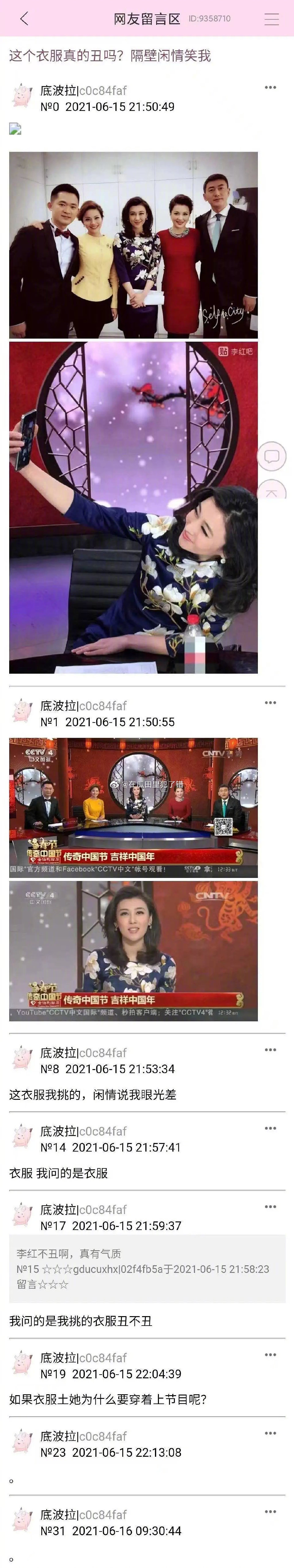
Task: View the five-host broadcast image in post №1
Action: (133, 807)
